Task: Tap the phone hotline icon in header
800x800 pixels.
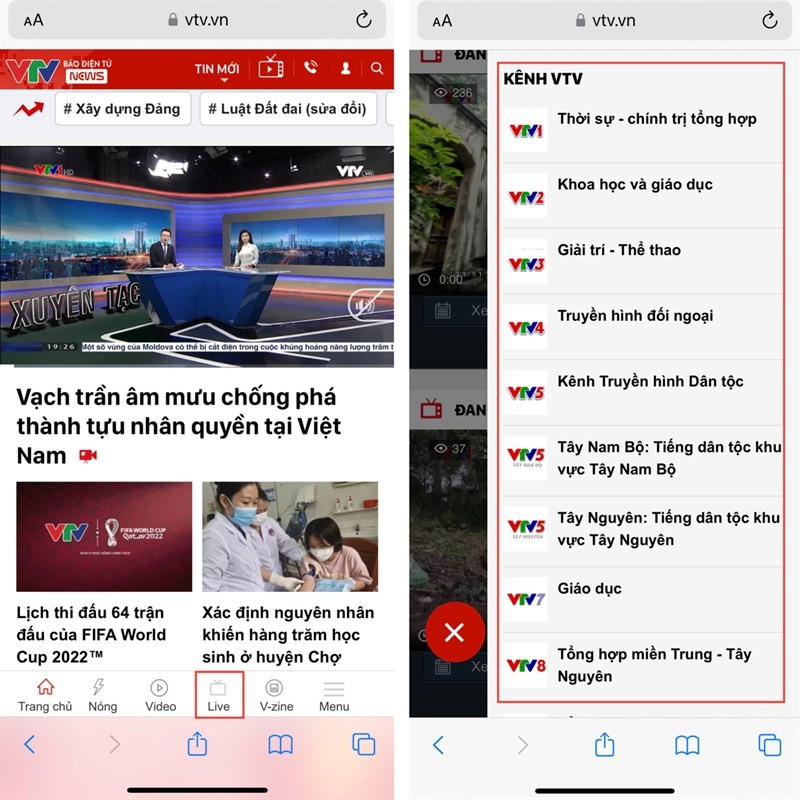Action: pos(311,68)
